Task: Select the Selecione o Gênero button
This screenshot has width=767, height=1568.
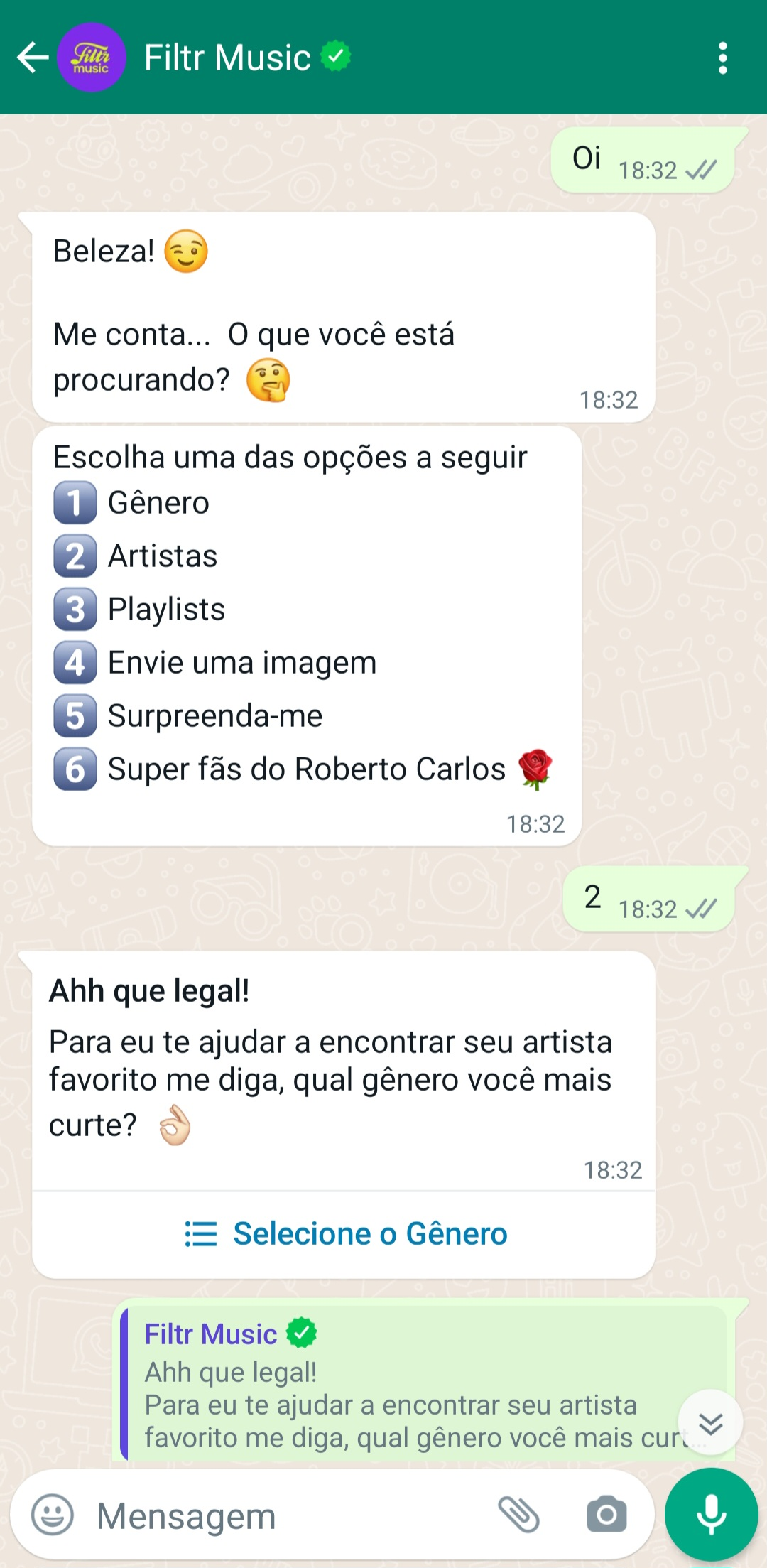Action: point(369,1233)
